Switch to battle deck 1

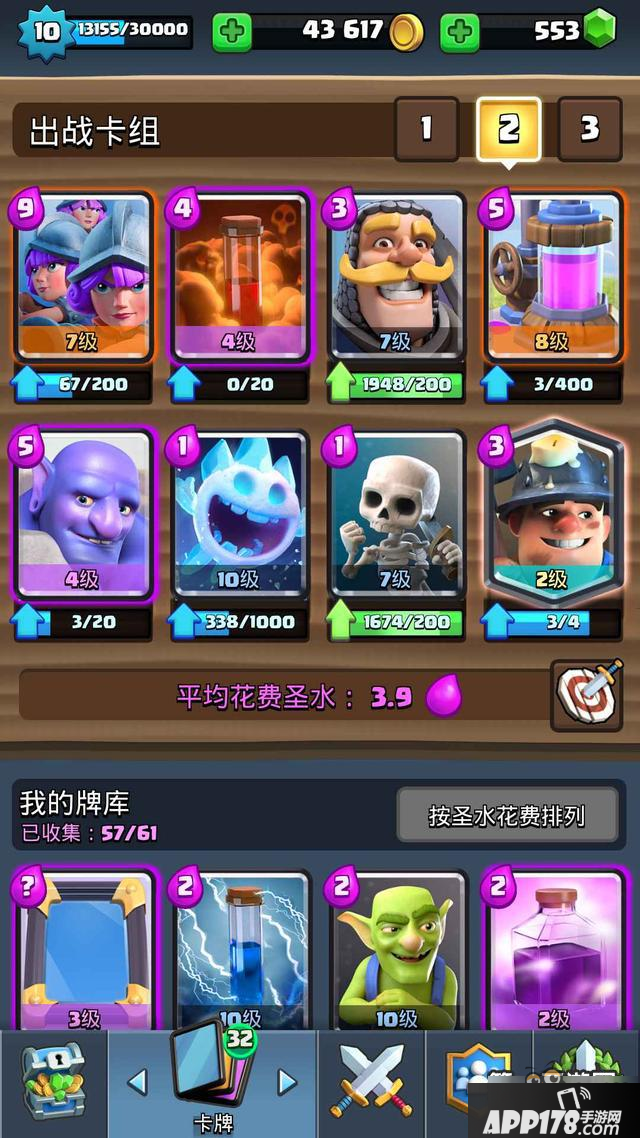(x=426, y=129)
